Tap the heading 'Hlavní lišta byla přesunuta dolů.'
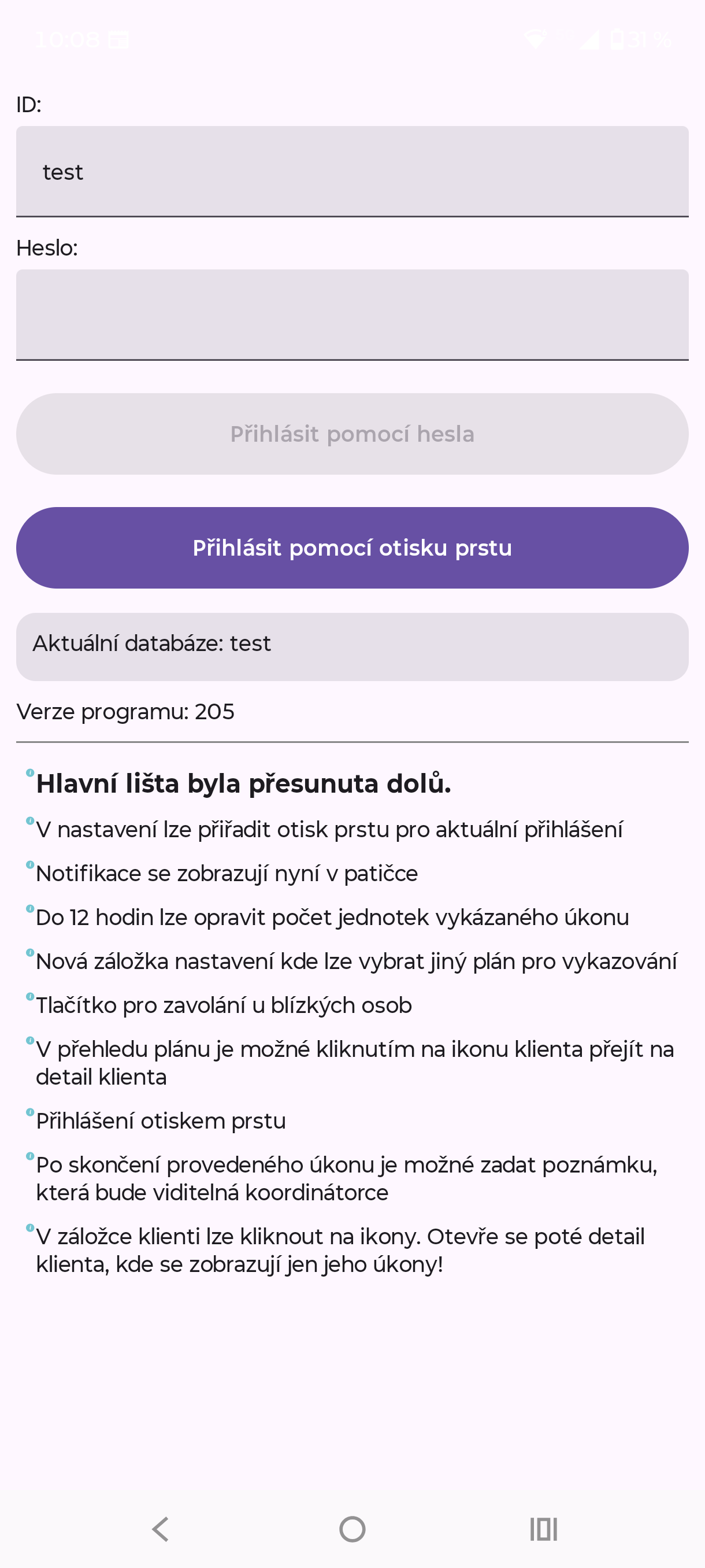 (243, 784)
